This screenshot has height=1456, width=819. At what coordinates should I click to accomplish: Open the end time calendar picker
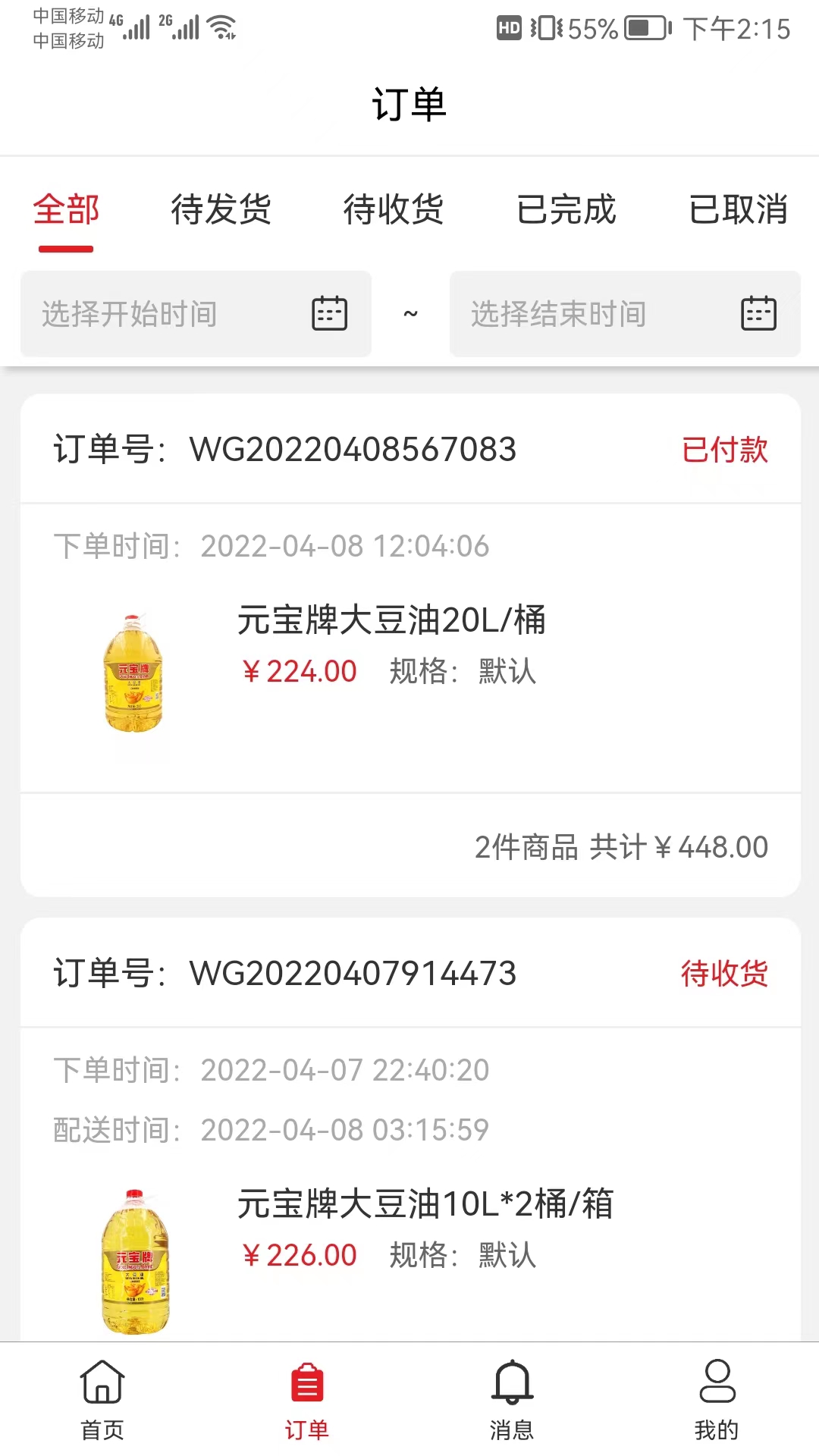click(x=758, y=313)
